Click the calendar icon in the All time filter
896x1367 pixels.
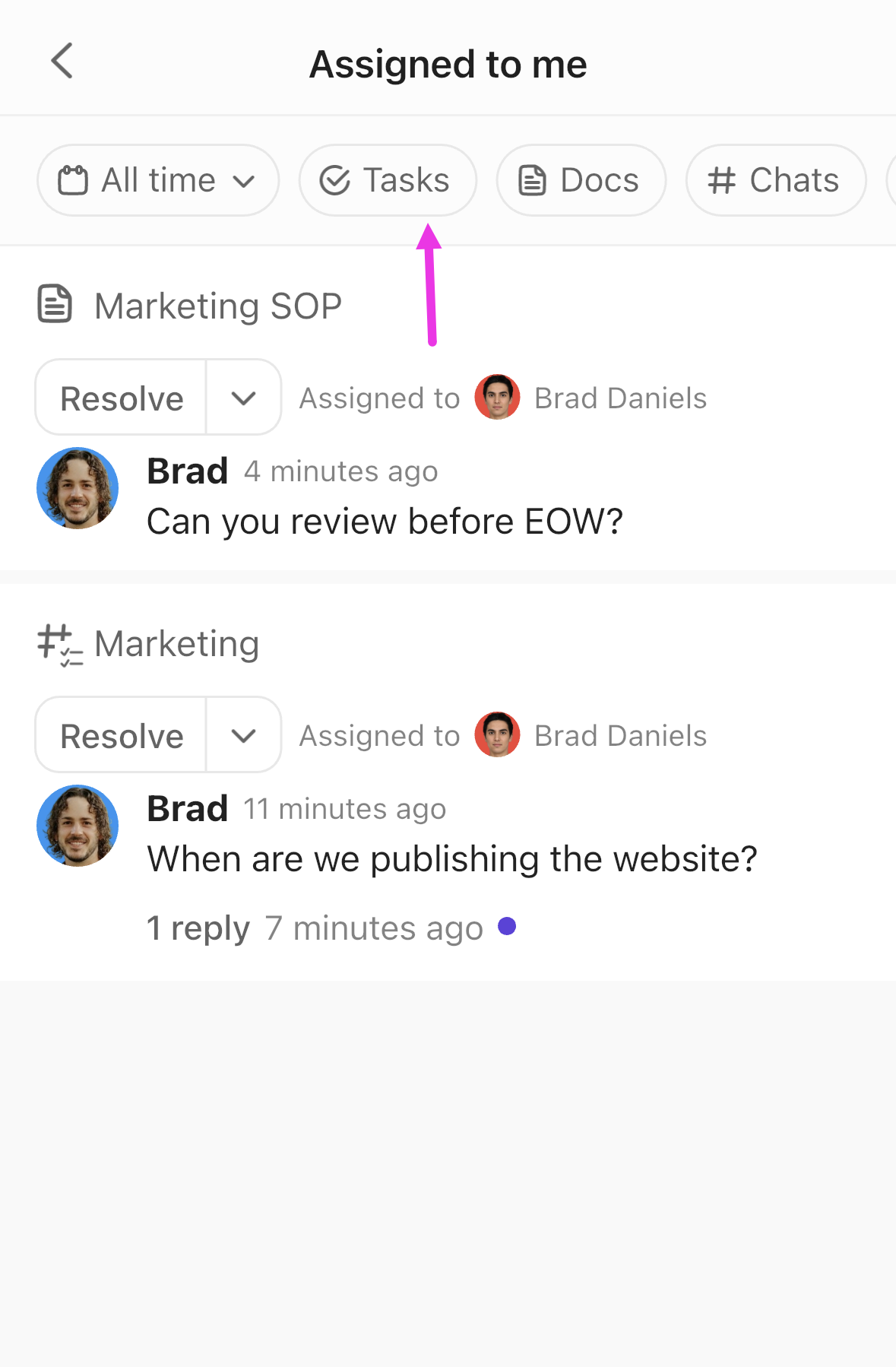(x=73, y=180)
